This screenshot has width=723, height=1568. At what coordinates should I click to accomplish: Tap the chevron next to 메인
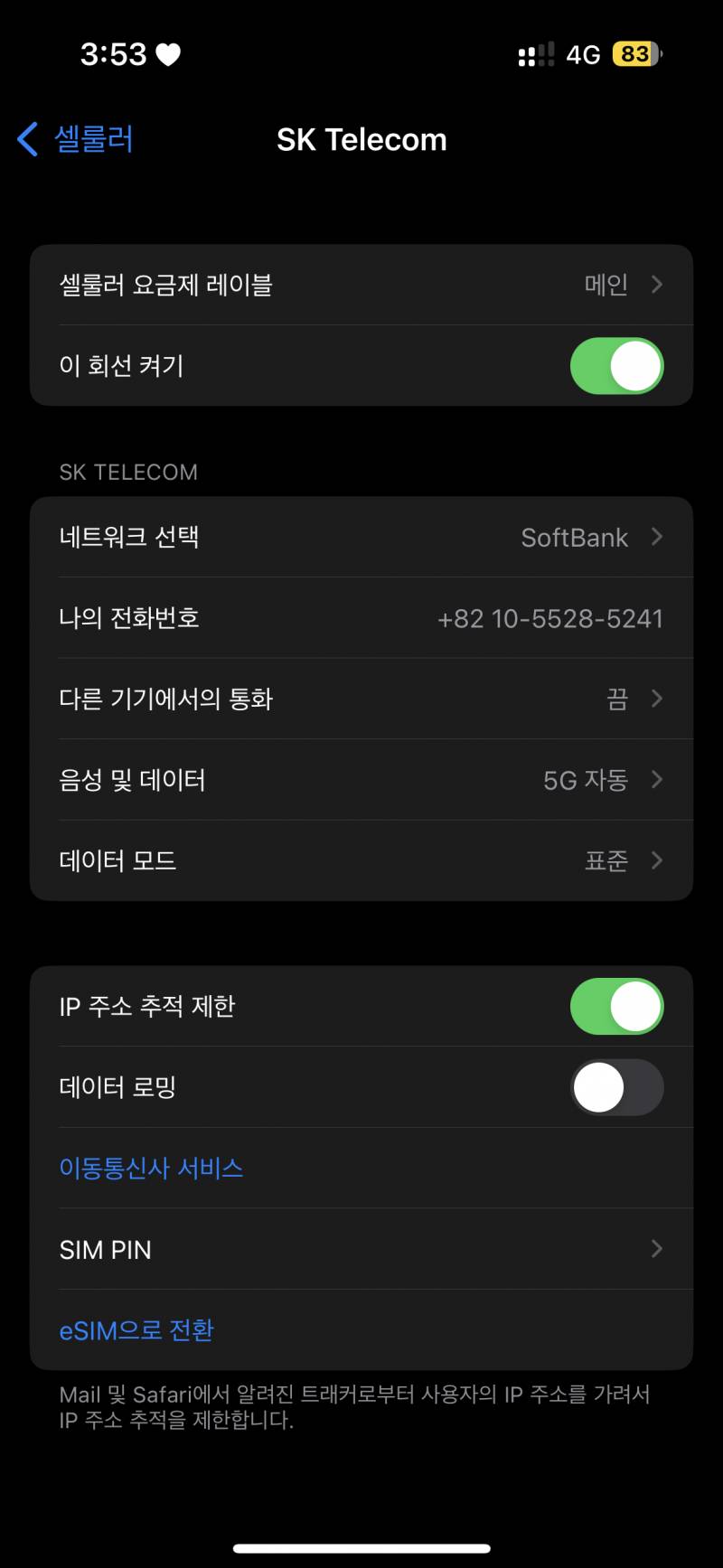point(656,284)
